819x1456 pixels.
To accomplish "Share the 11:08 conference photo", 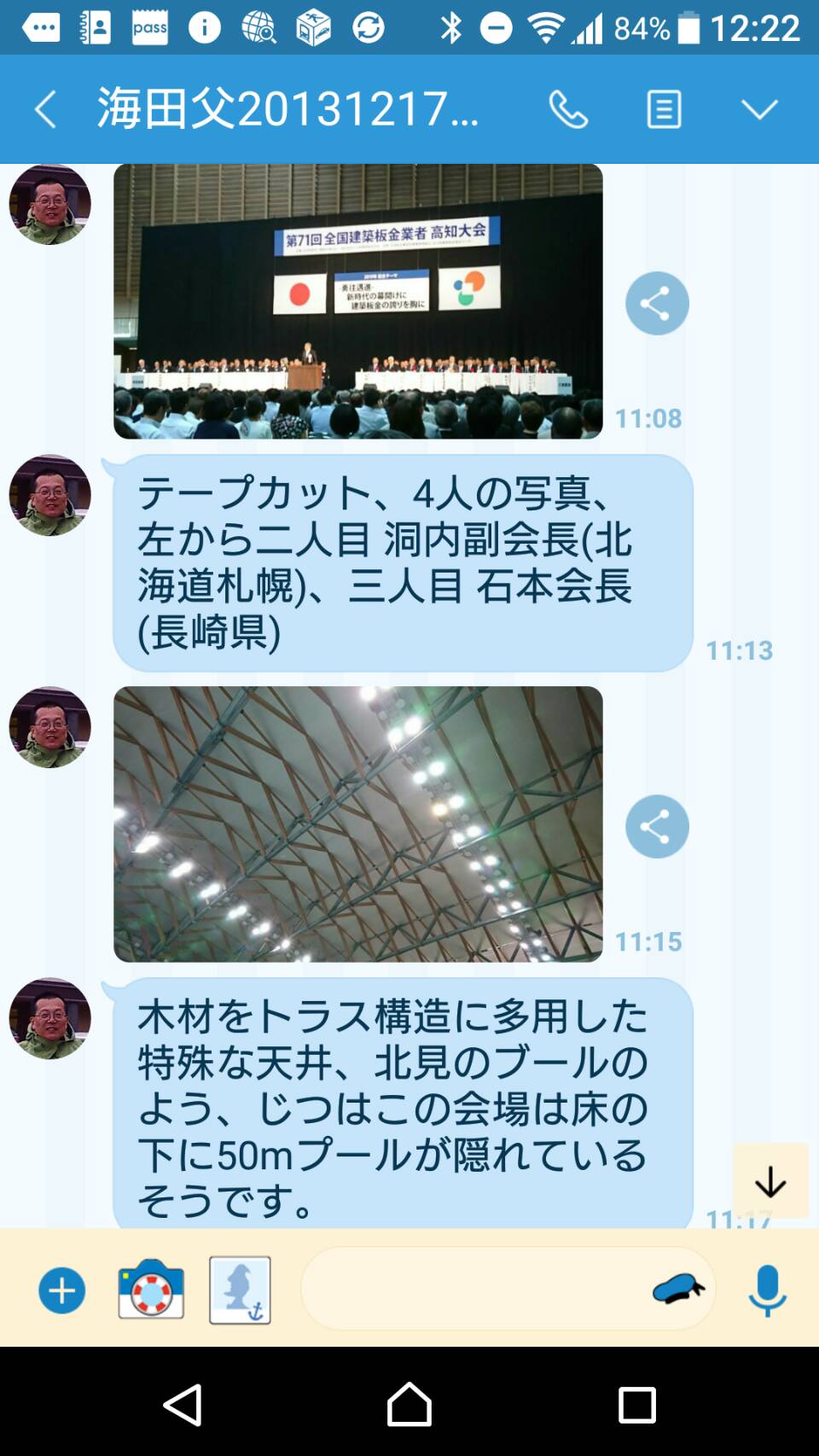I will [x=657, y=303].
